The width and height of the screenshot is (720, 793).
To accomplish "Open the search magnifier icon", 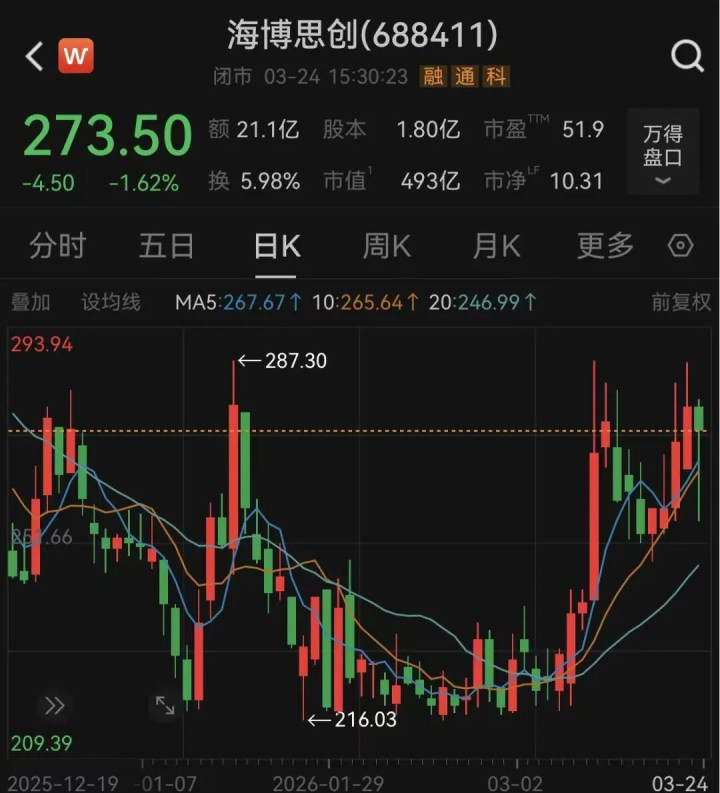I will tap(687, 56).
